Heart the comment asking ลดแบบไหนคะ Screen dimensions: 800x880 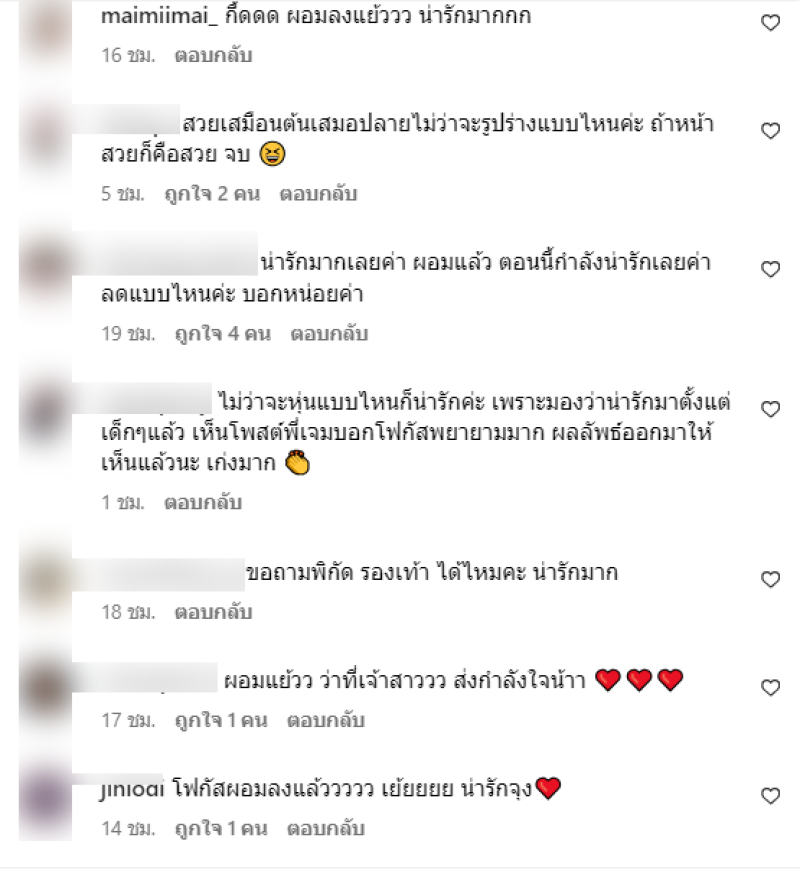pyautogui.click(x=770, y=270)
